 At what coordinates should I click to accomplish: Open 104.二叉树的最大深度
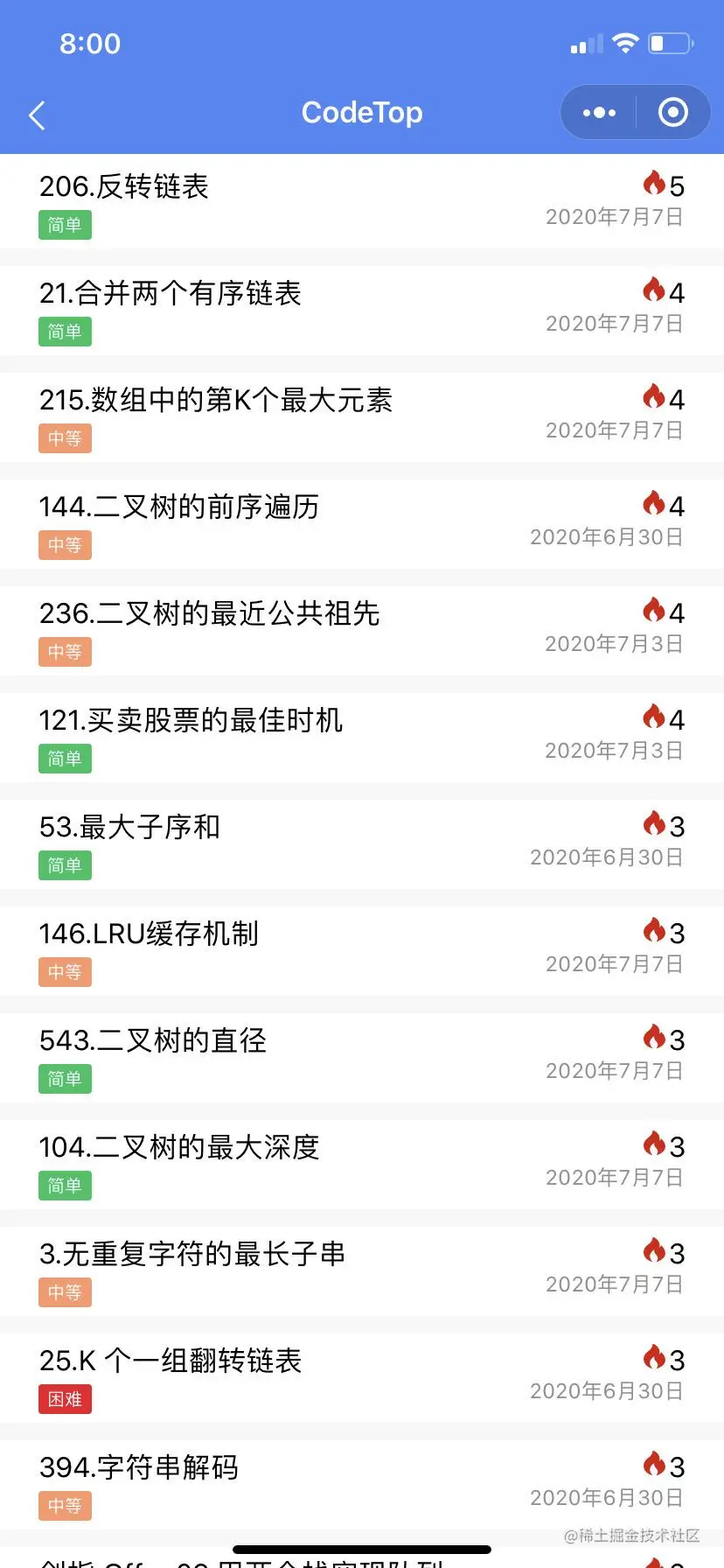[179, 1147]
